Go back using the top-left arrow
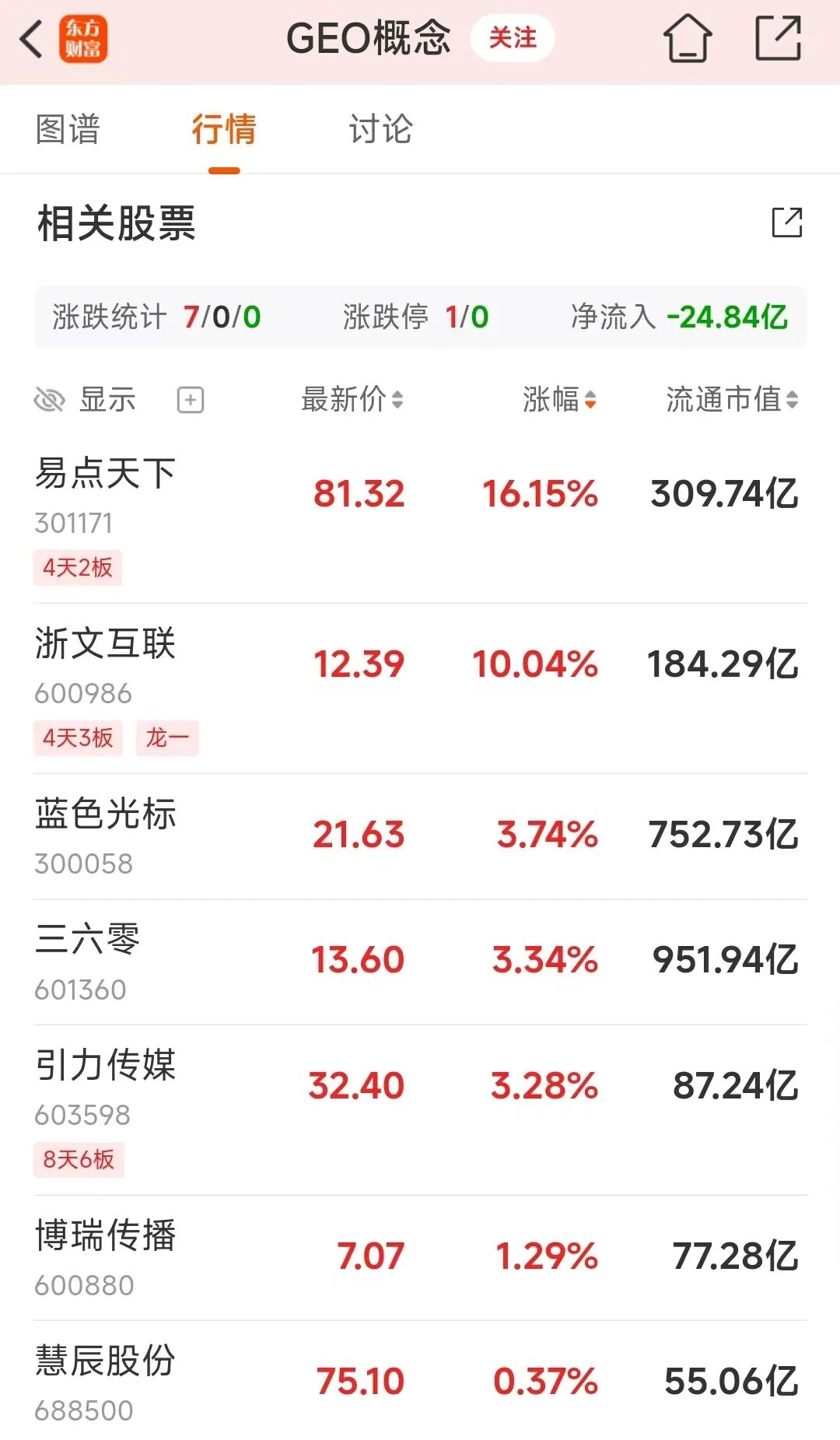 (x=31, y=39)
